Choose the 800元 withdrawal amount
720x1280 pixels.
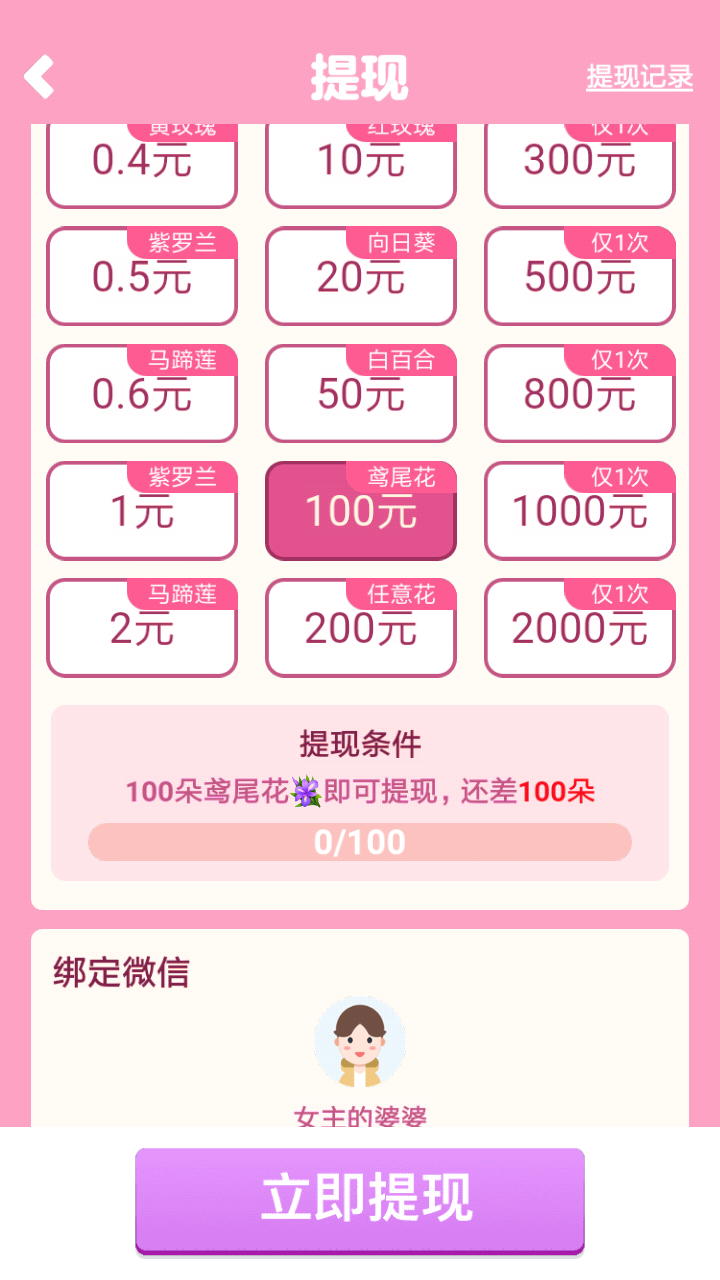[580, 394]
